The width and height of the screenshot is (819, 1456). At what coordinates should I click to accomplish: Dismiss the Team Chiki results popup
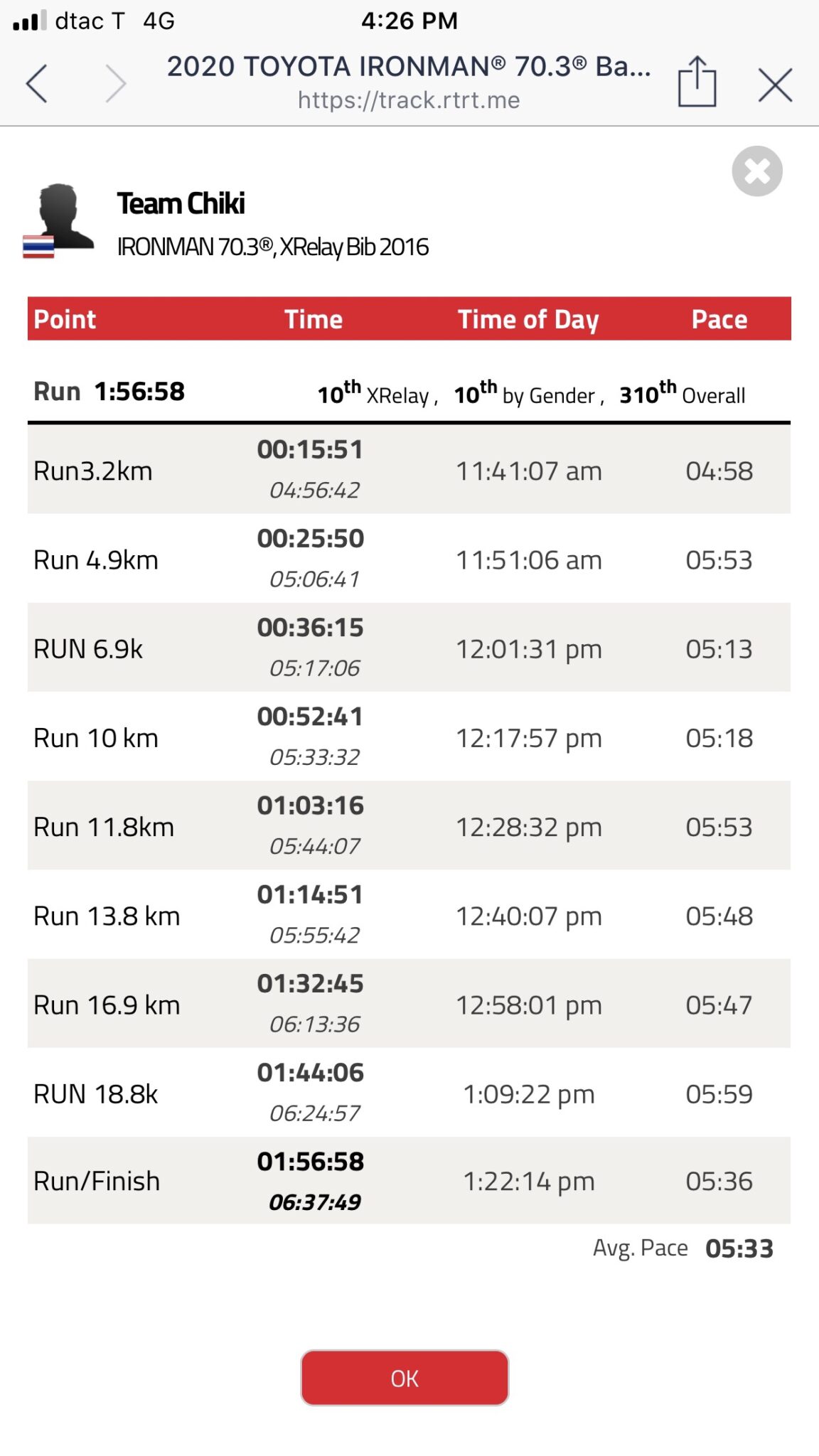pyautogui.click(x=757, y=171)
